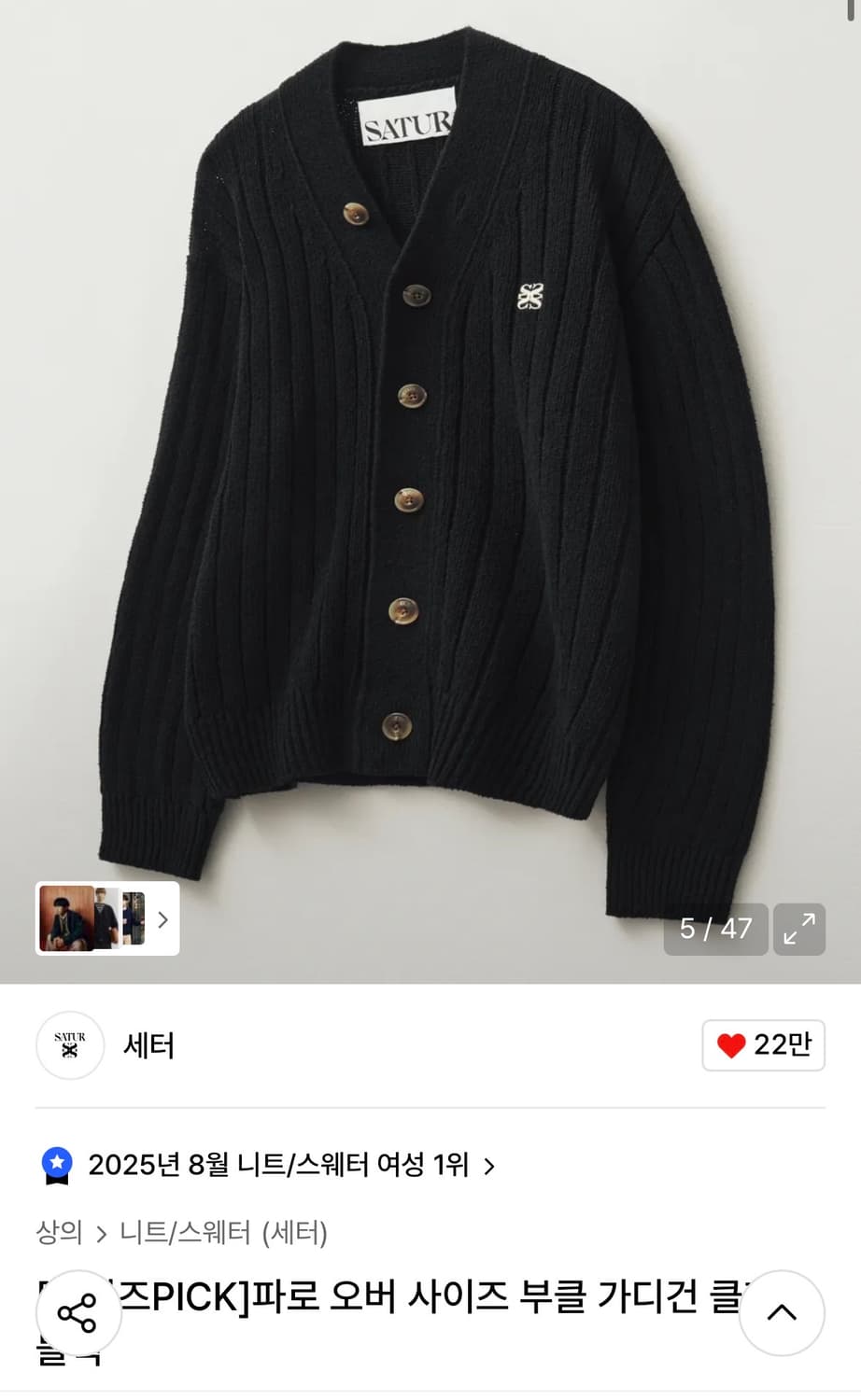Tap the chevron after 상의 in the breadcrumb
Screen dimensions: 861x1400
102,1234
